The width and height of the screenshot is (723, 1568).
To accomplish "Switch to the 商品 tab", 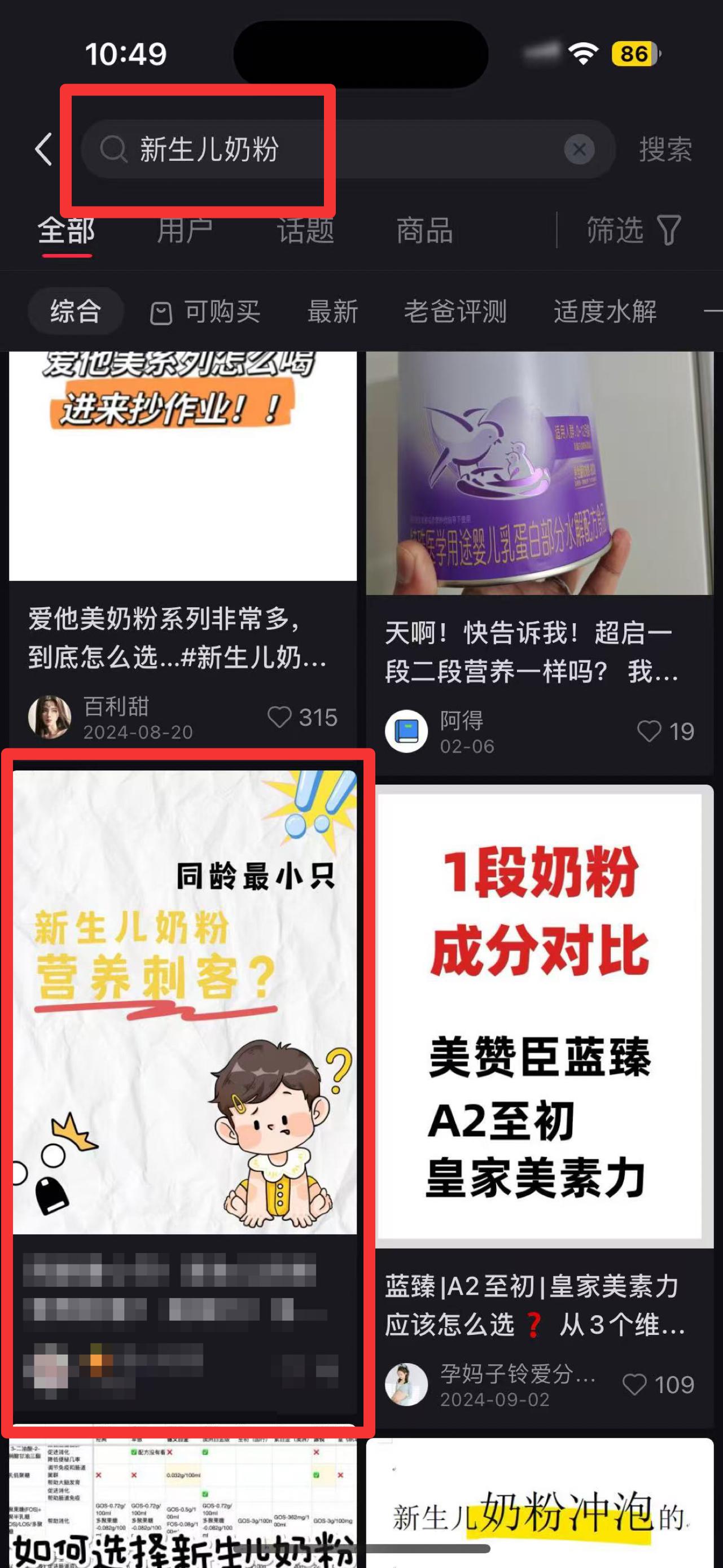I will click(425, 231).
